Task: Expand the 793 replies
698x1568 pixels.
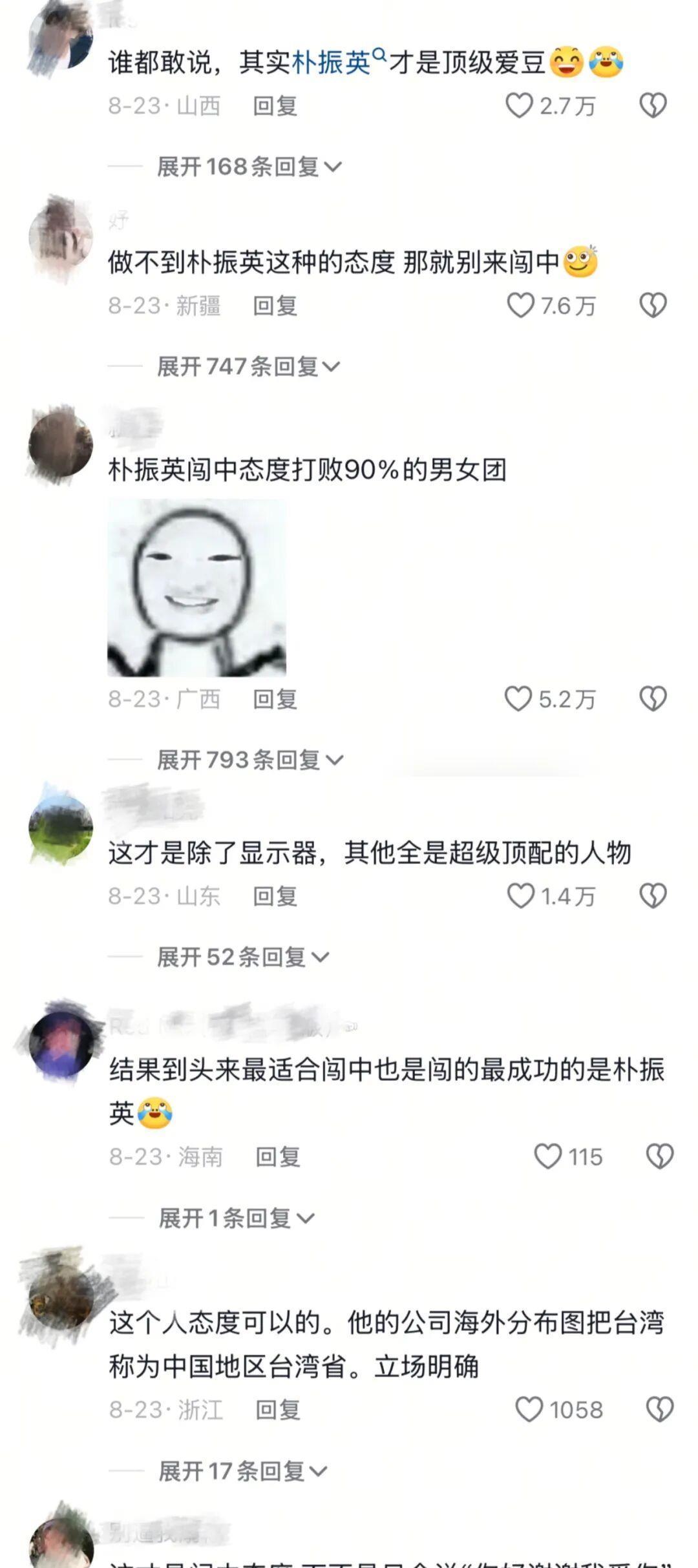Action: coord(249,760)
